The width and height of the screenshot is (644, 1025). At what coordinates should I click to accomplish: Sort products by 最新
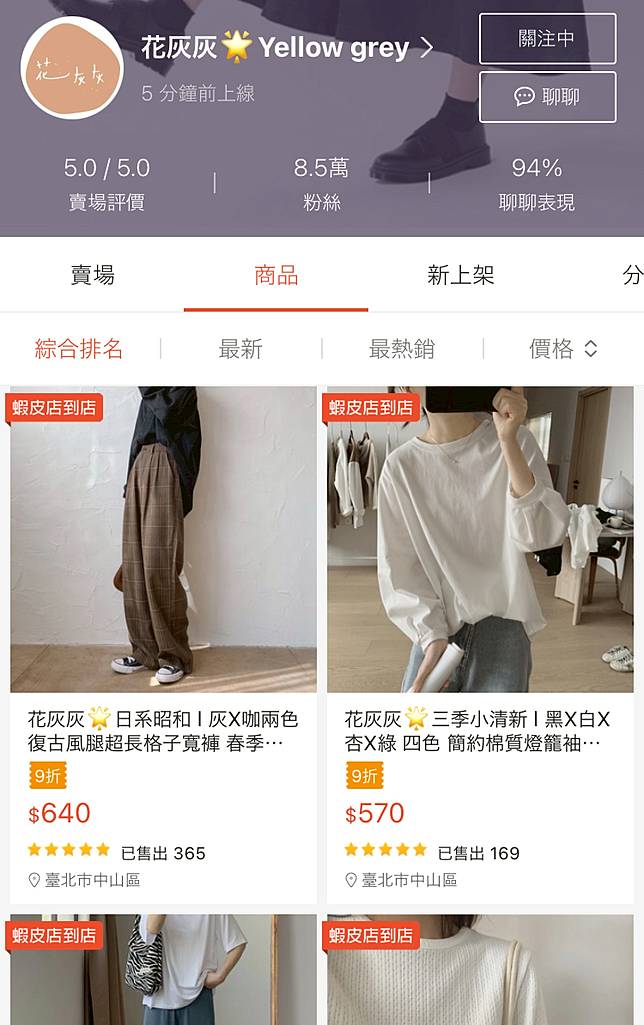(x=240, y=349)
